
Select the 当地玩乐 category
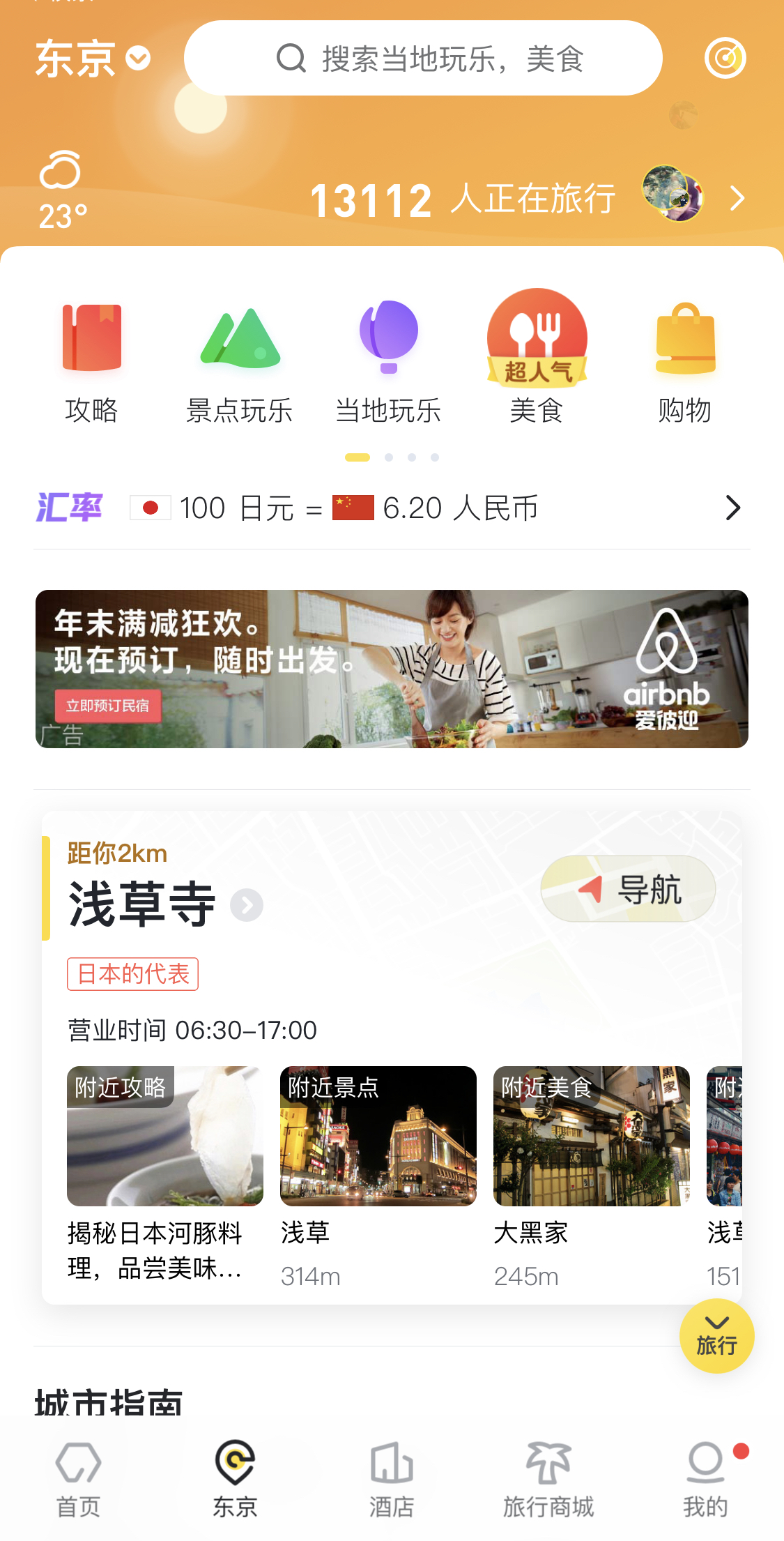(x=388, y=363)
